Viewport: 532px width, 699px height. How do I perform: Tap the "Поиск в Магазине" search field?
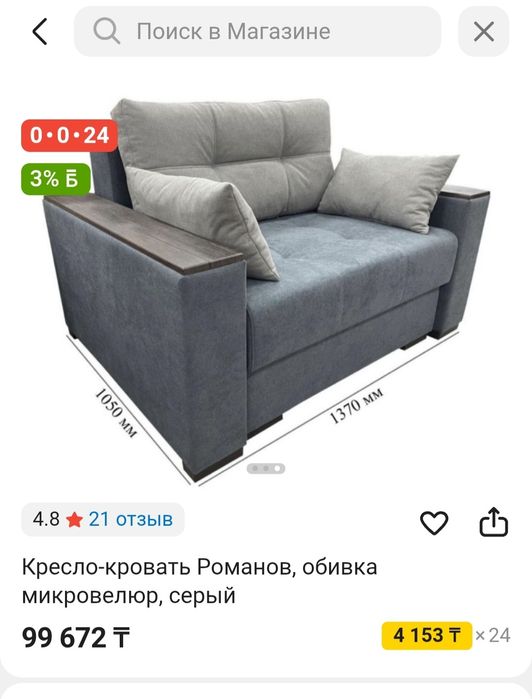pyautogui.click(x=257, y=32)
